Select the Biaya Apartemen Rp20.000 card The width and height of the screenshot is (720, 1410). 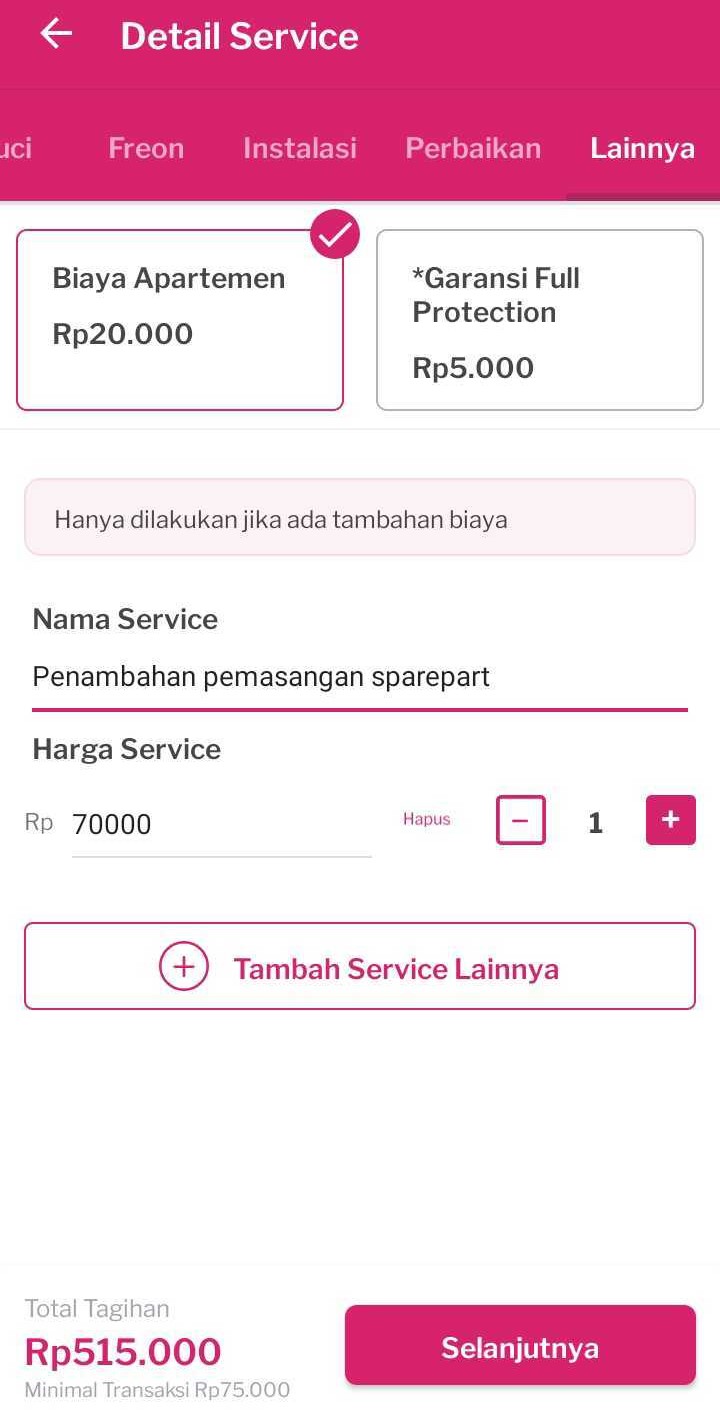pos(180,320)
